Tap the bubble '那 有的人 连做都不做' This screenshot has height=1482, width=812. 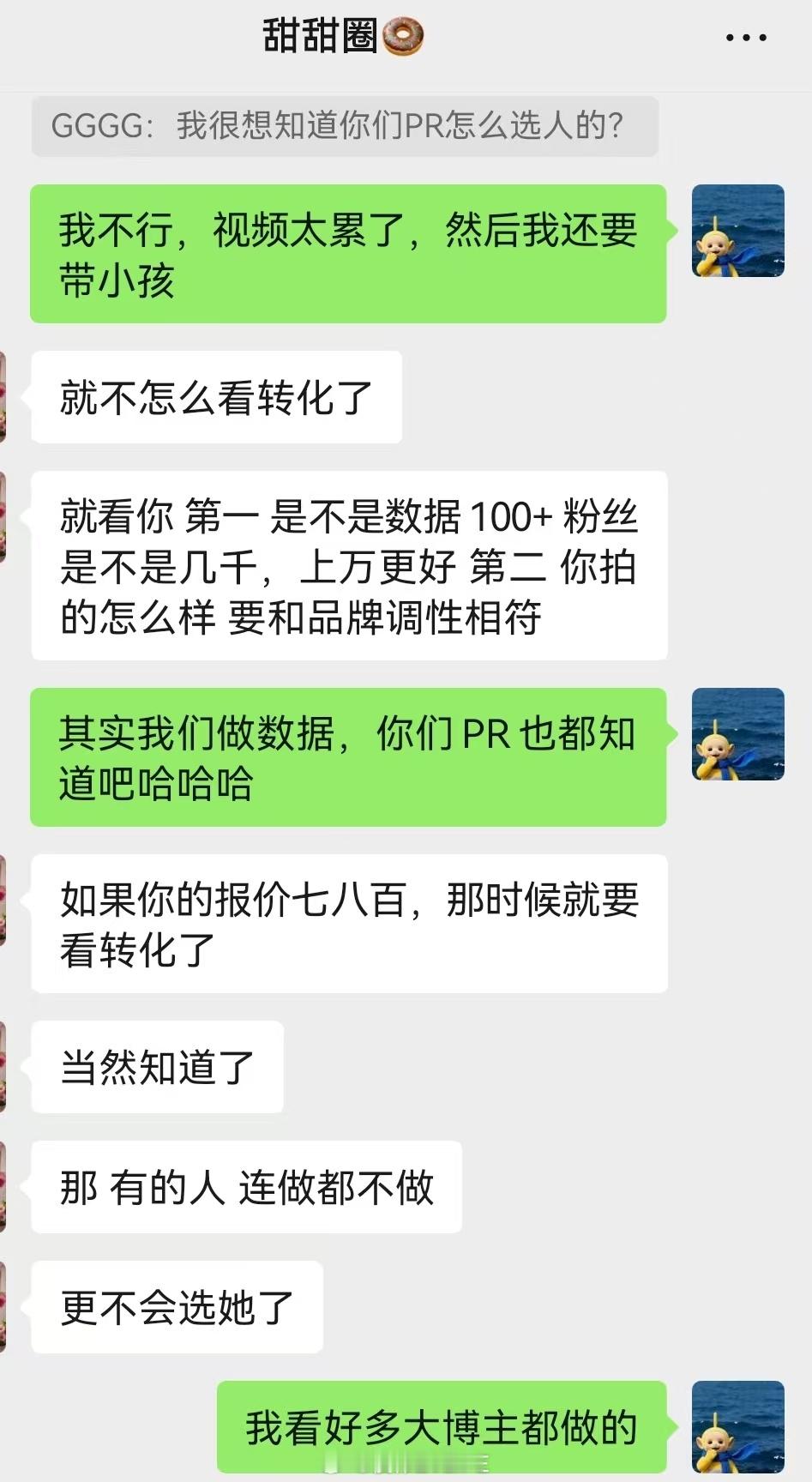[x=247, y=1188]
